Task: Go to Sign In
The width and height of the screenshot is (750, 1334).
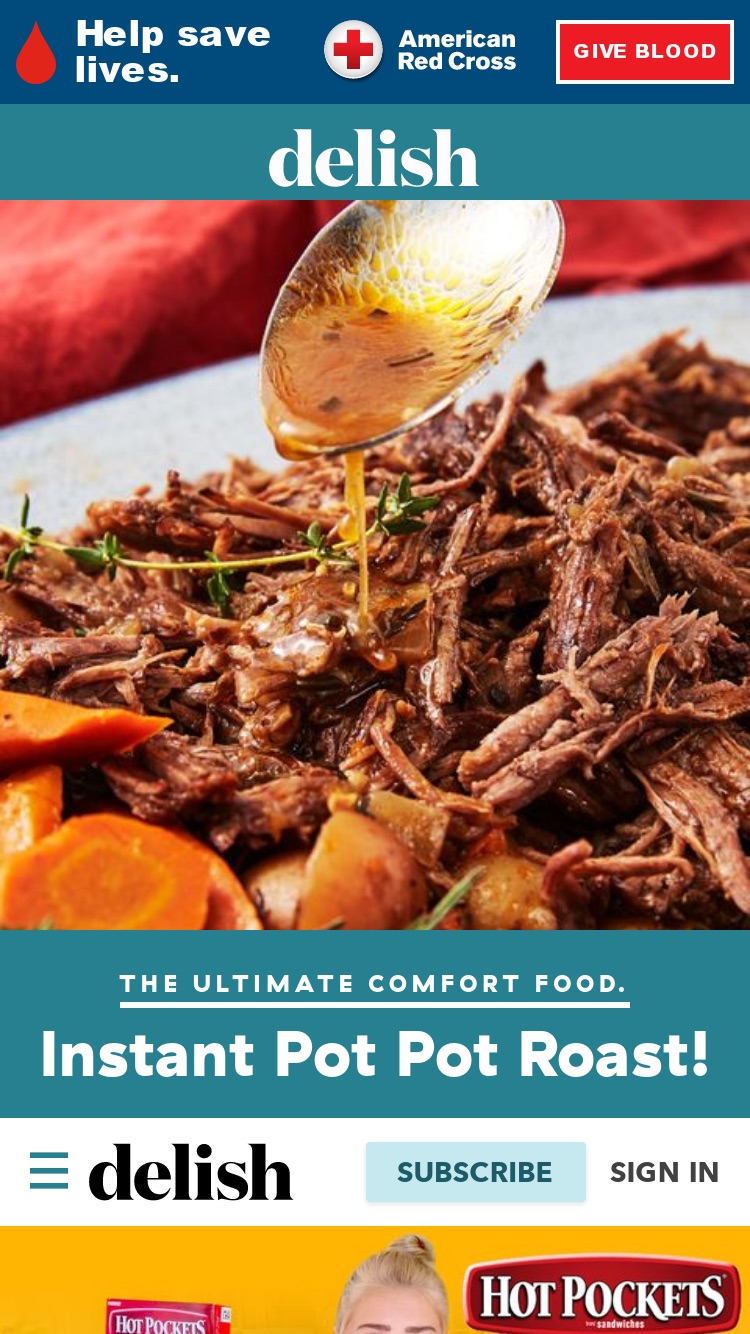Action: pos(664,1172)
